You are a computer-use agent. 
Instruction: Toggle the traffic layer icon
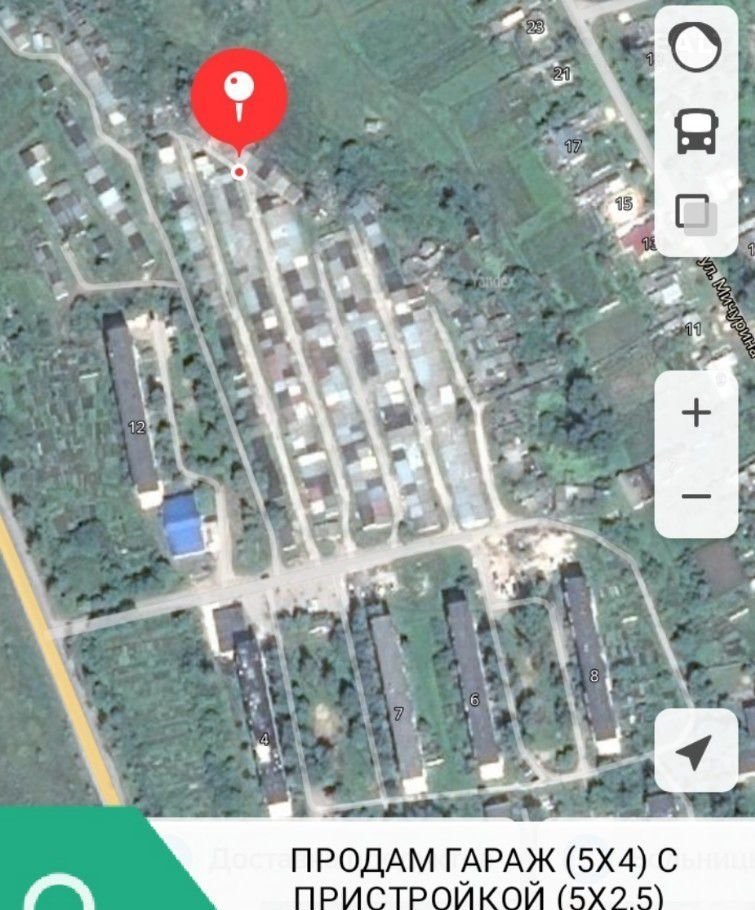(x=696, y=48)
